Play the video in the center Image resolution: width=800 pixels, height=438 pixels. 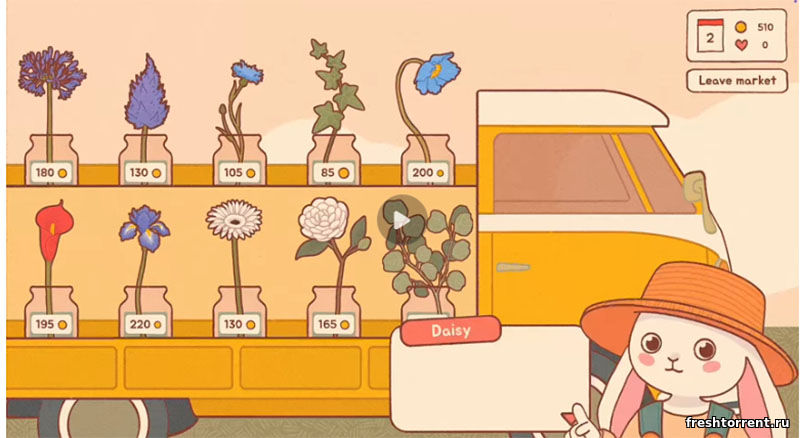click(x=400, y=219)
